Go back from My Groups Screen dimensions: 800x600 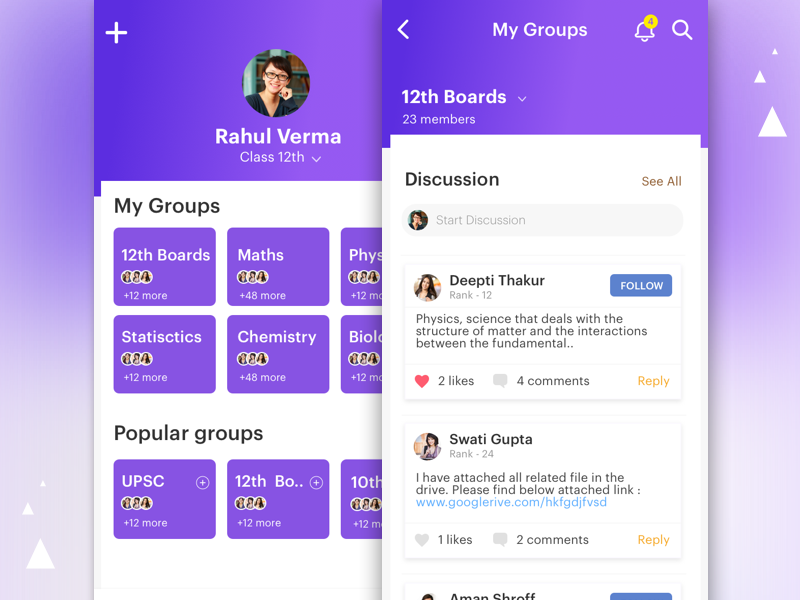(x=404, y=30)
